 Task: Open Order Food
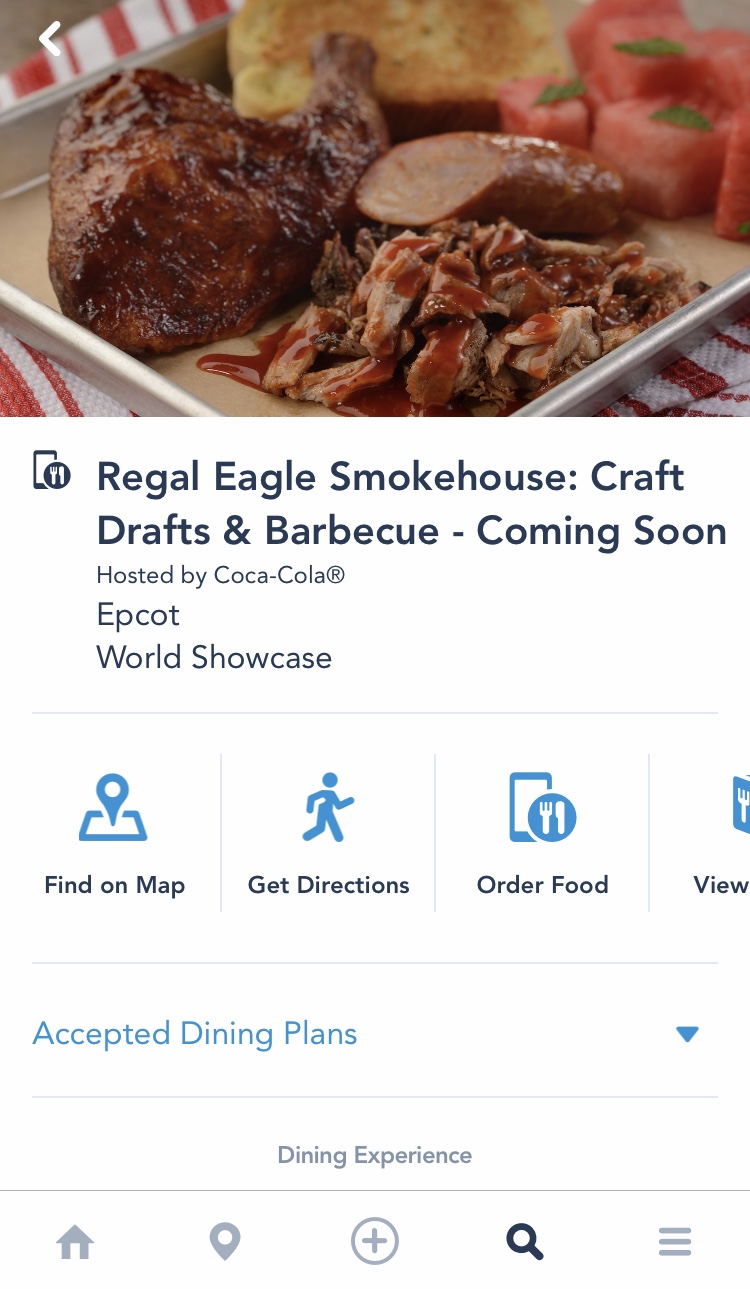(542, 834)
